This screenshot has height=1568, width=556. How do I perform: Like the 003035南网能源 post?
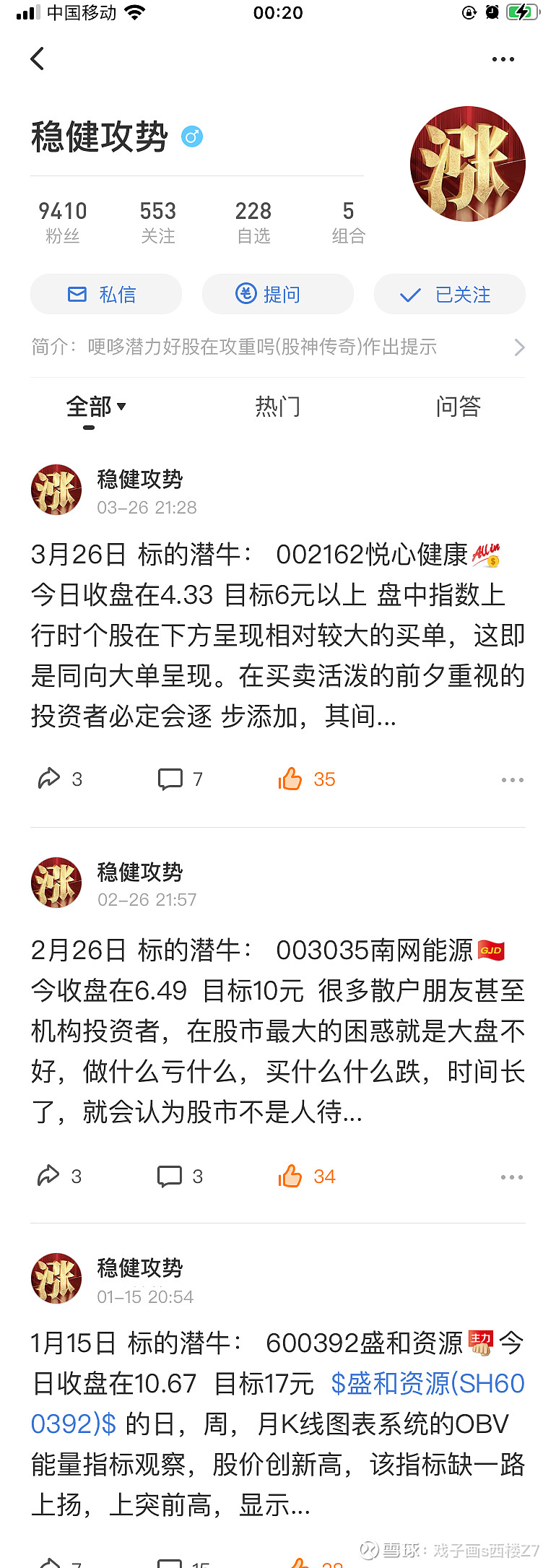[290, 1176]
